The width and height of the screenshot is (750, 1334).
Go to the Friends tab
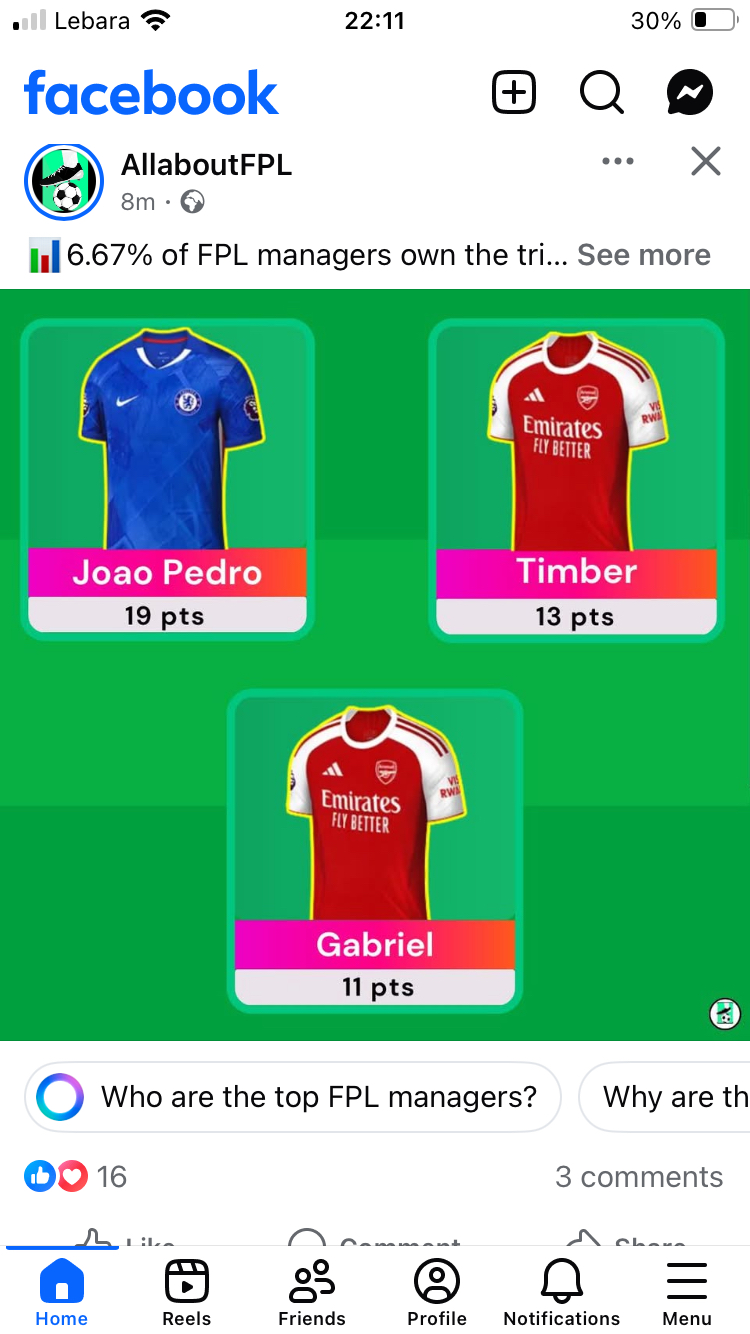(x=312, y=1292)
